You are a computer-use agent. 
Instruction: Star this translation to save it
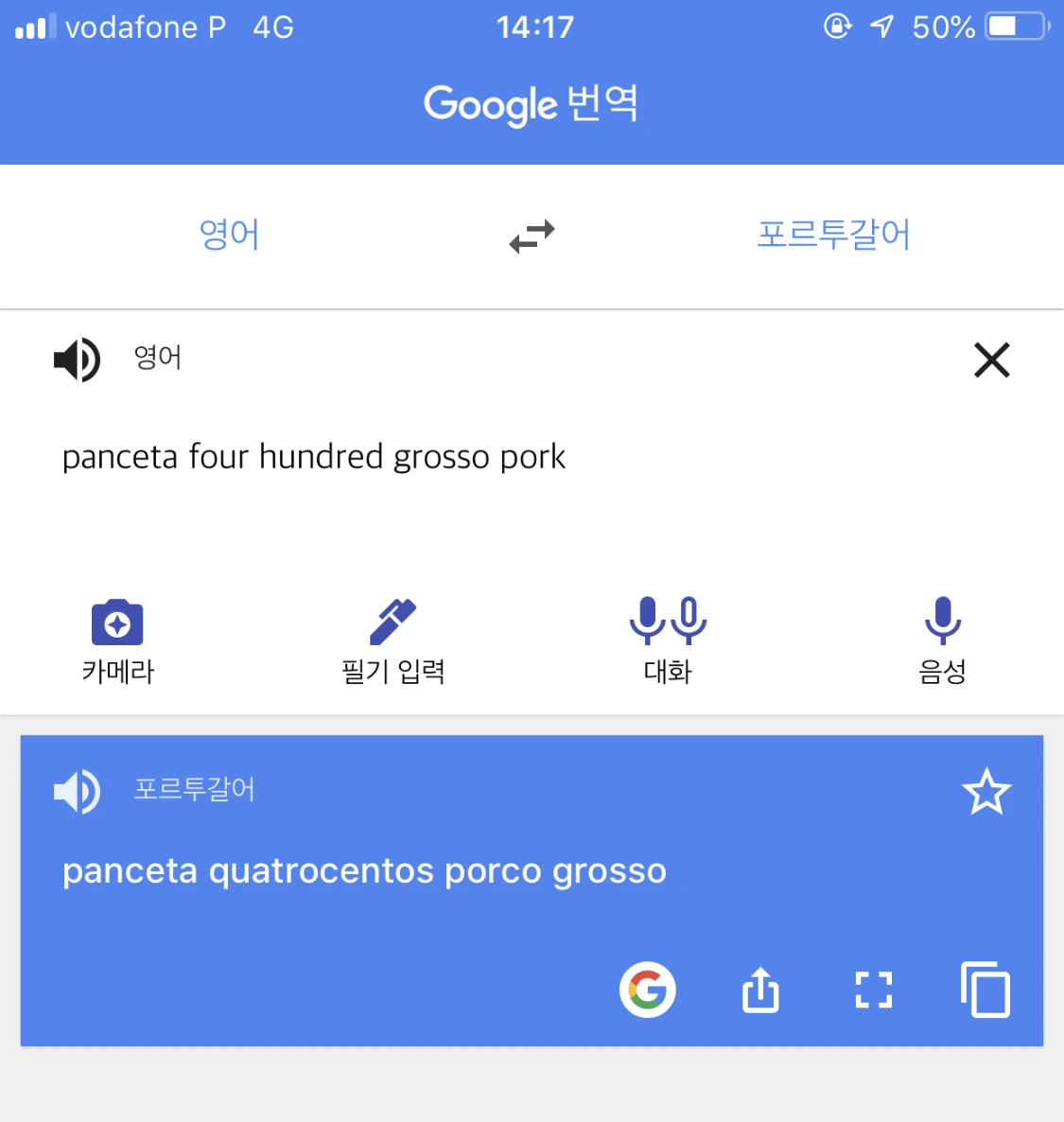[x=986, y=792]
